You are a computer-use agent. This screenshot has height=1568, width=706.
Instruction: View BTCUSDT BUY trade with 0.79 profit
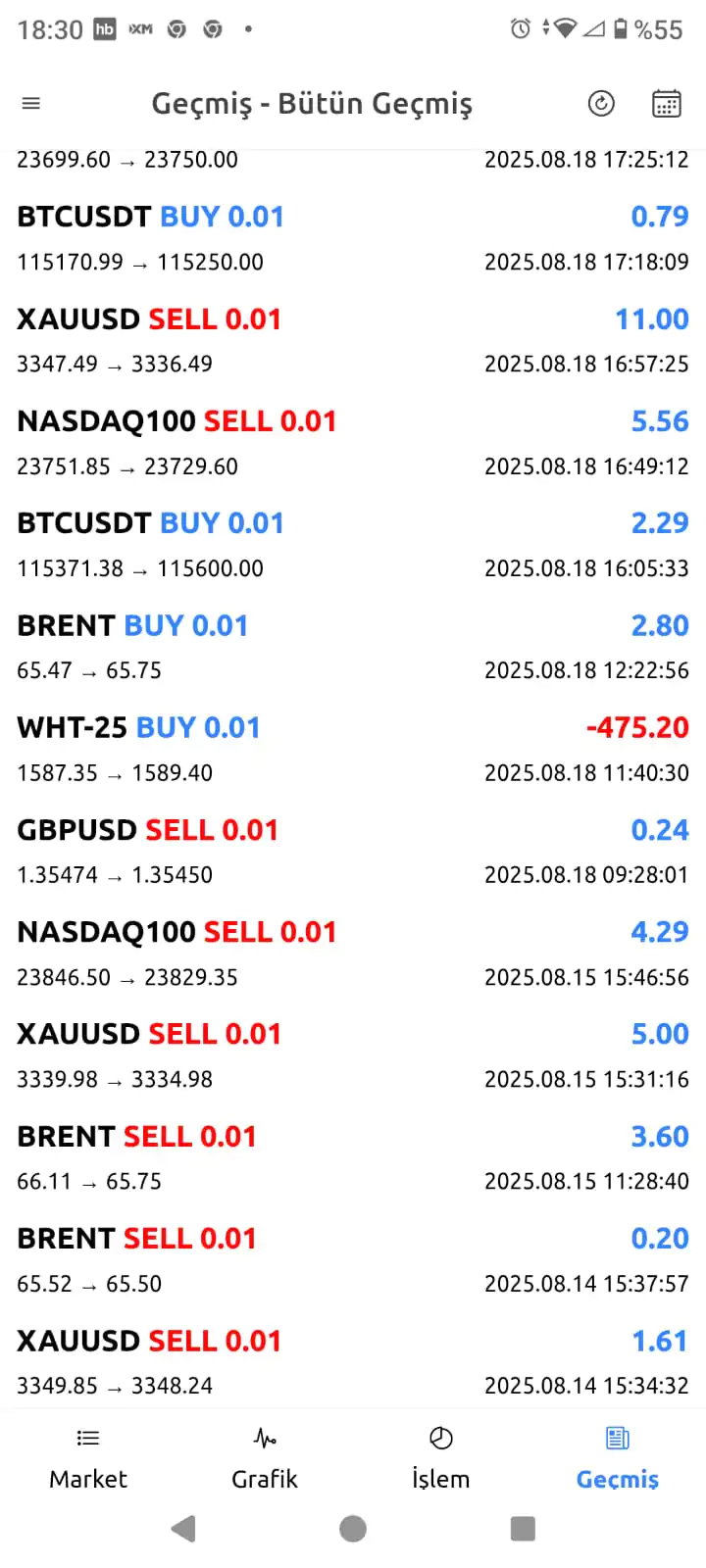pos(353,238)
